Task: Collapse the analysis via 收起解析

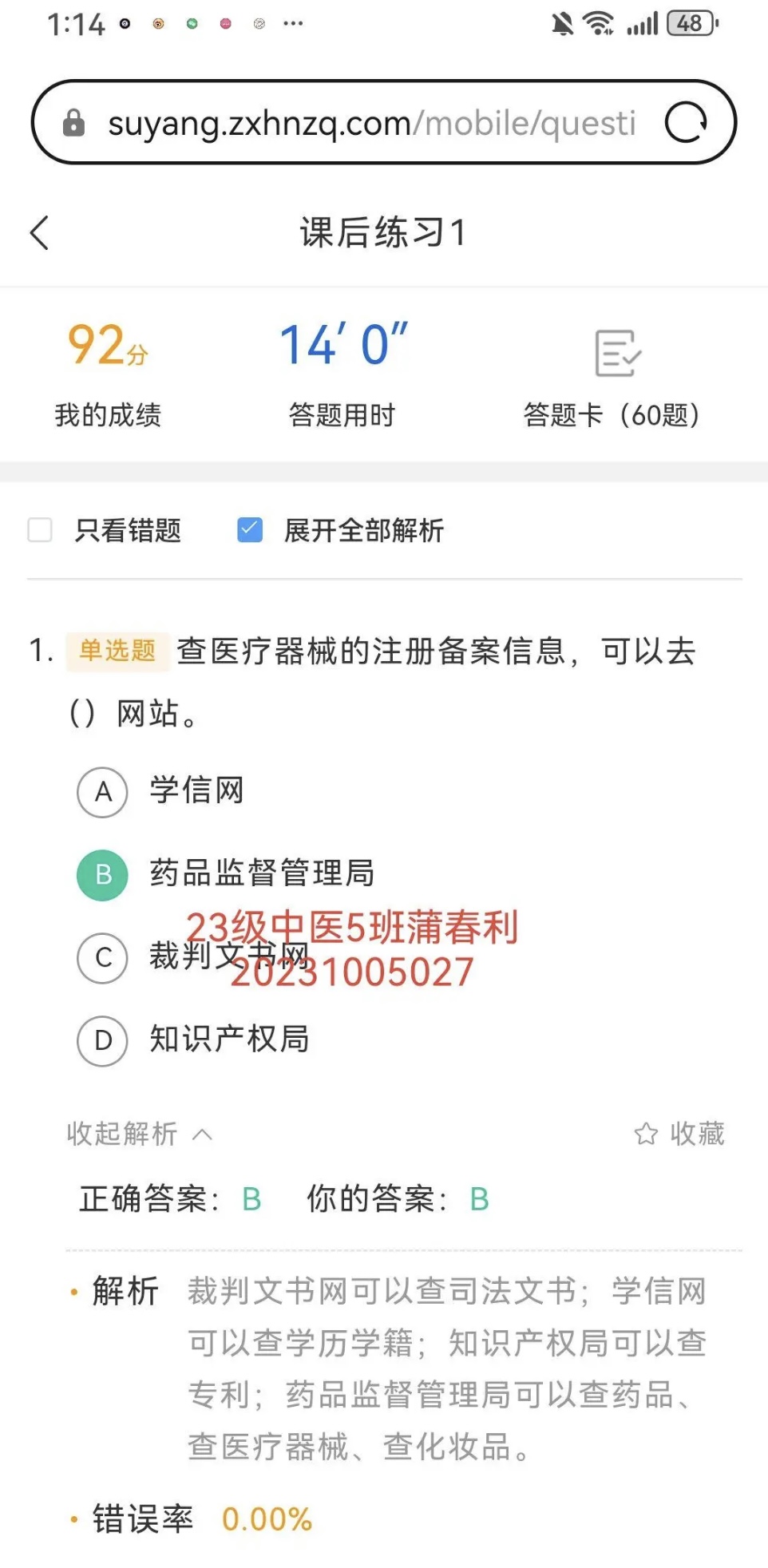Action: tap(139, 1134)
